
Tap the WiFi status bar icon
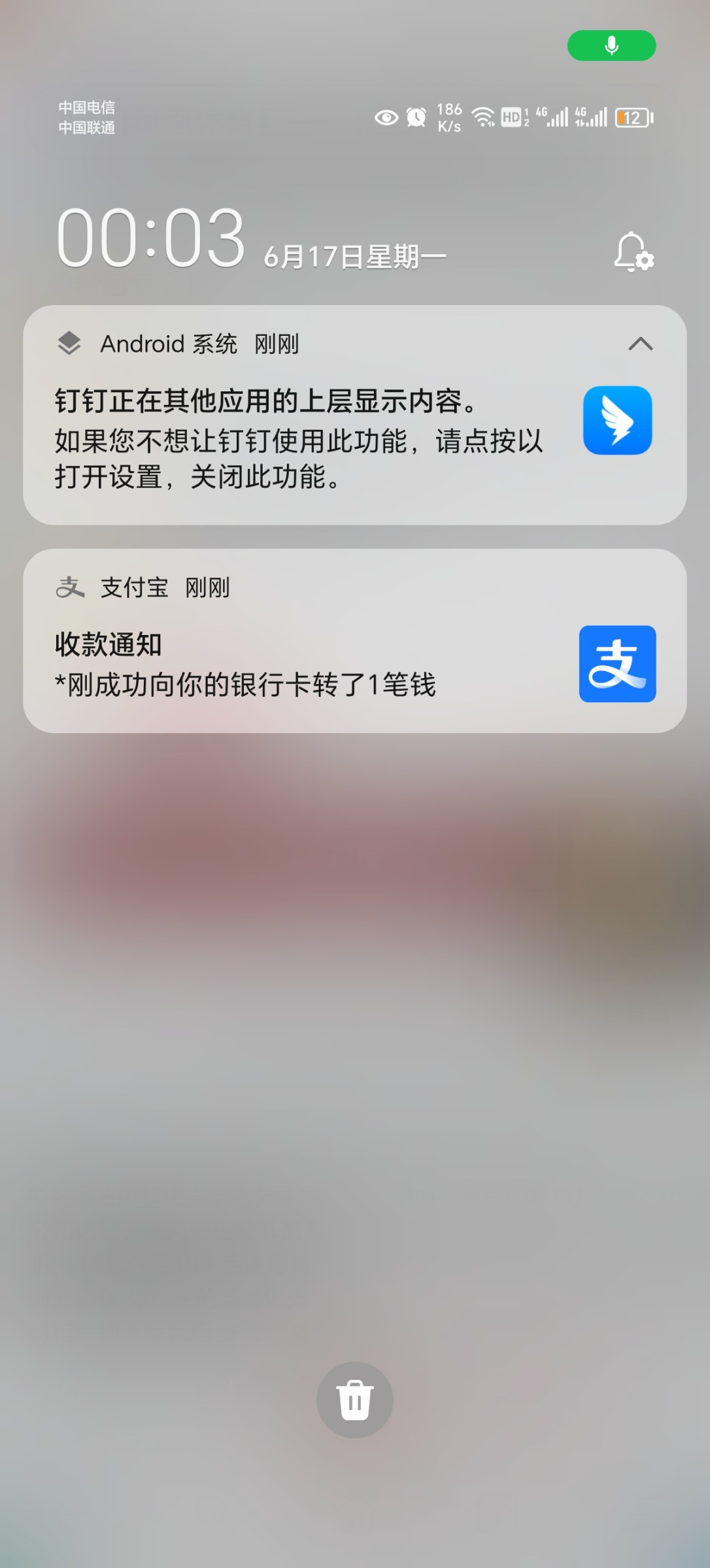[484, 118]
